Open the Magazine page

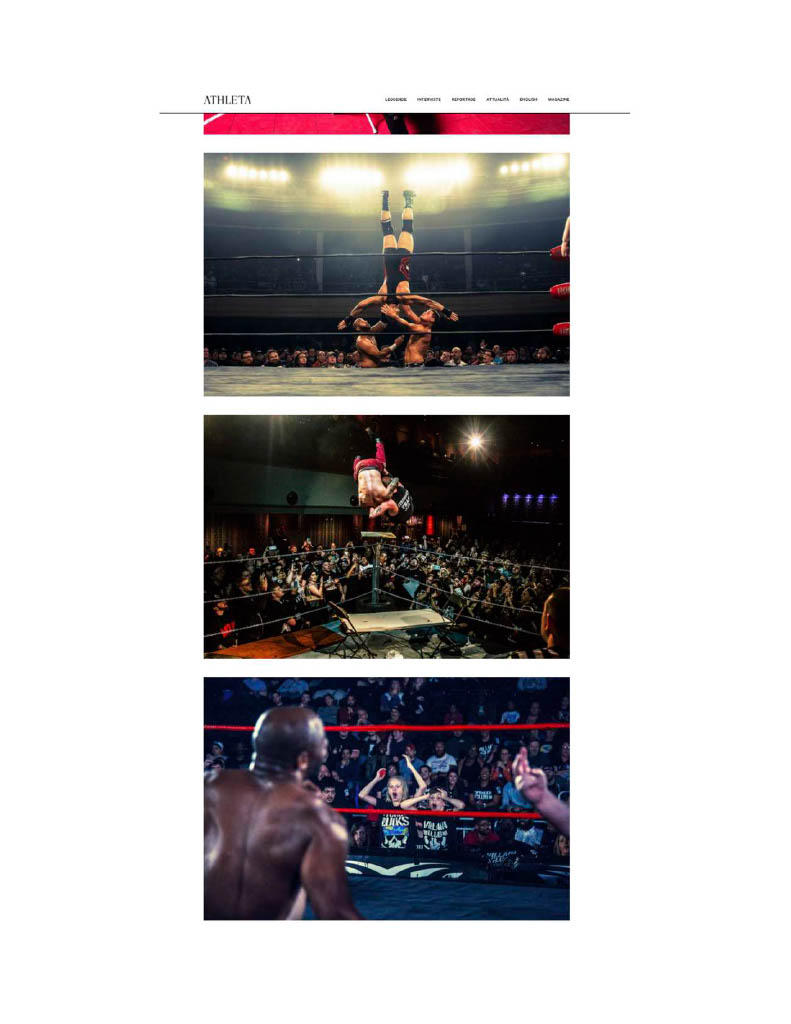558,100
